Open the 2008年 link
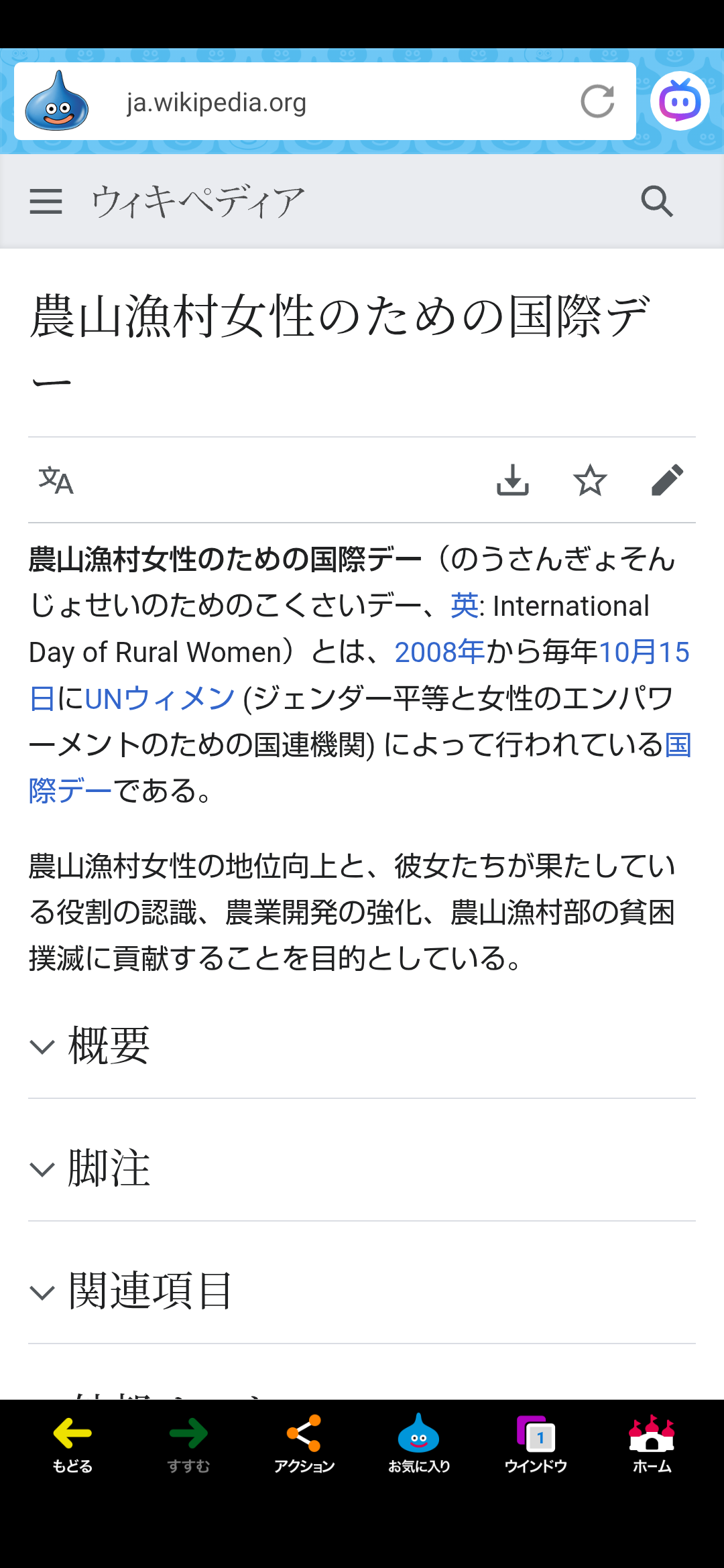Image resolution: width=724 pixels, height=1568 pixels. pyautogui.click(x=439, y=652)
